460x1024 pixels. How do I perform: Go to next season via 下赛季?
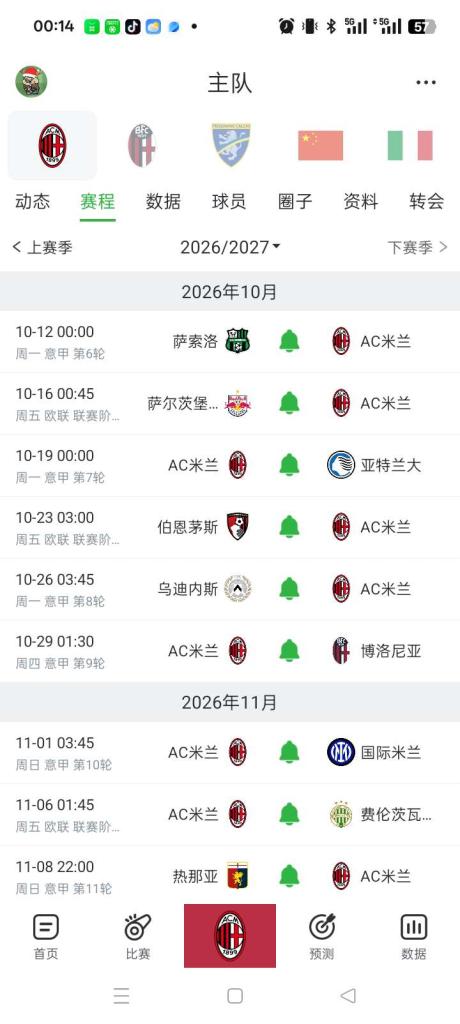pyautogui.click(x=418, y=248)
